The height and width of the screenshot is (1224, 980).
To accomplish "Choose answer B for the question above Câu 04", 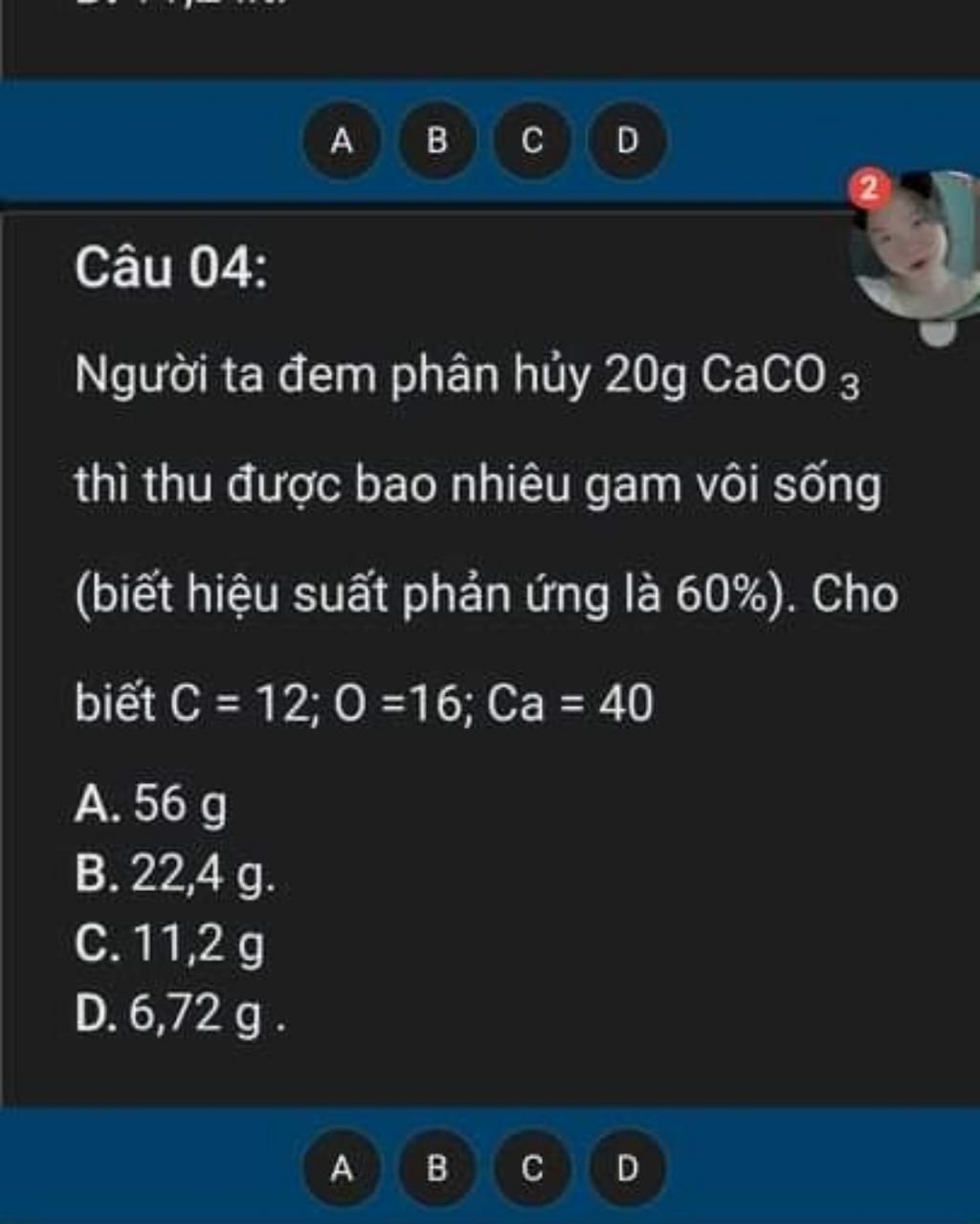I will click(x=436, y=141).
